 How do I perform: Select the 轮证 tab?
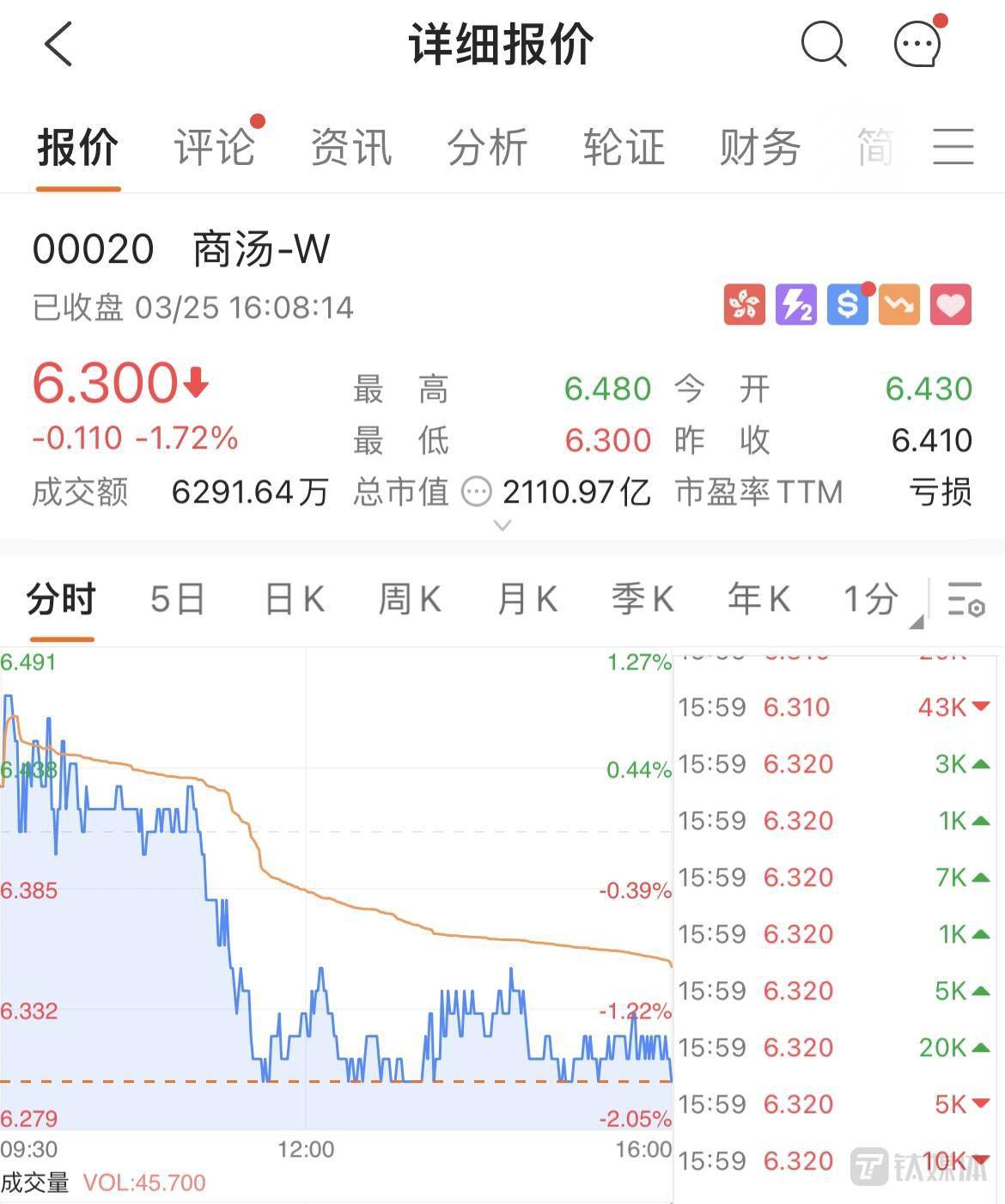[x=624, y=147]
